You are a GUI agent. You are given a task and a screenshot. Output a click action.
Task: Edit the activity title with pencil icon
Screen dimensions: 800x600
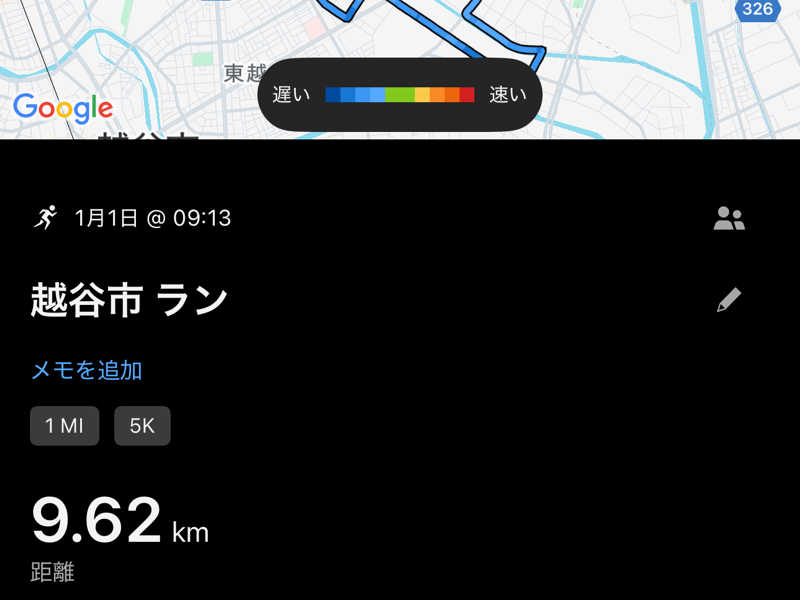tap(729, 300)
